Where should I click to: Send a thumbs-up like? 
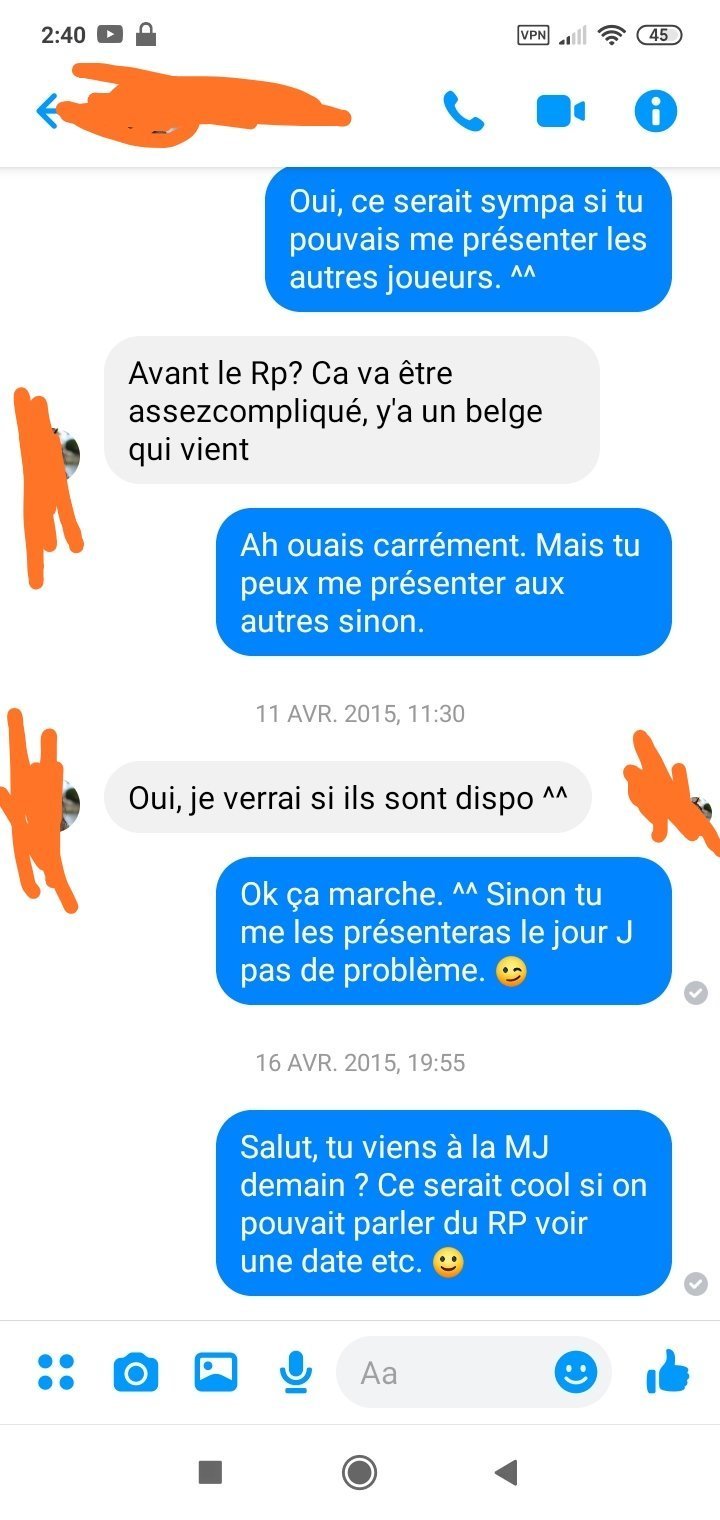pyautogui.click(x=668, y=1372)
